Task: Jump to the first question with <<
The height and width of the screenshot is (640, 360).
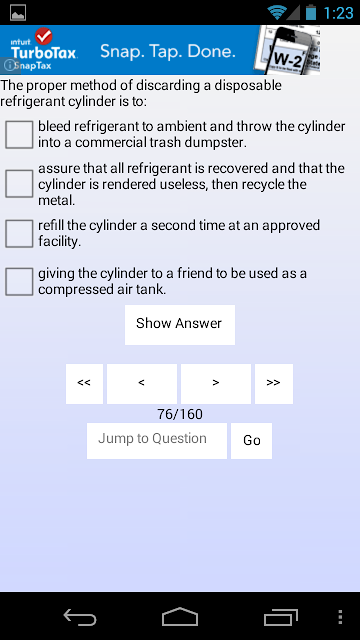Action: (x=84, y=384)
